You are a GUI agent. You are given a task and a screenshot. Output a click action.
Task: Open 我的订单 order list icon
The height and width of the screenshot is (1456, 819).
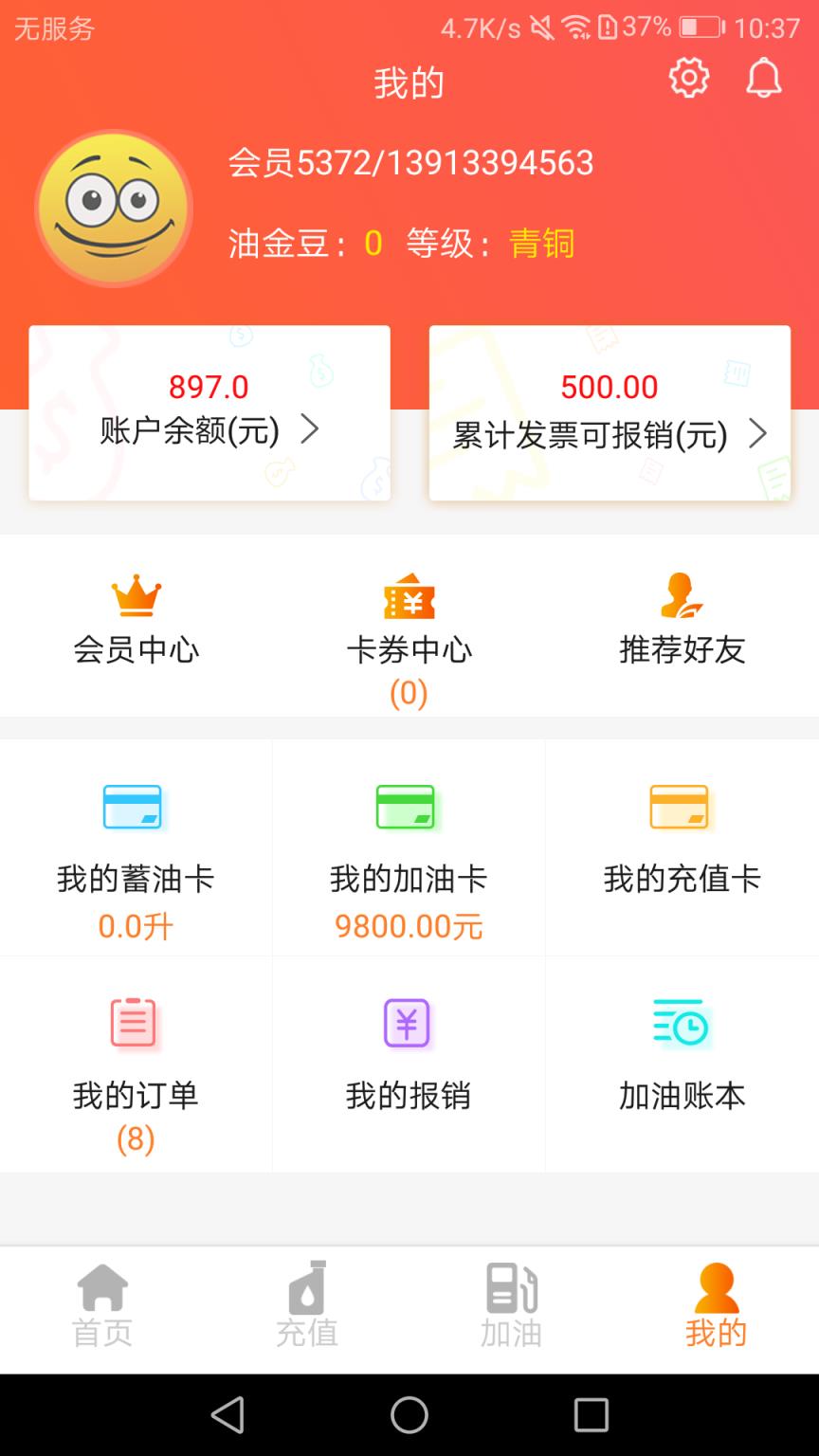(x=133, y=1023)
